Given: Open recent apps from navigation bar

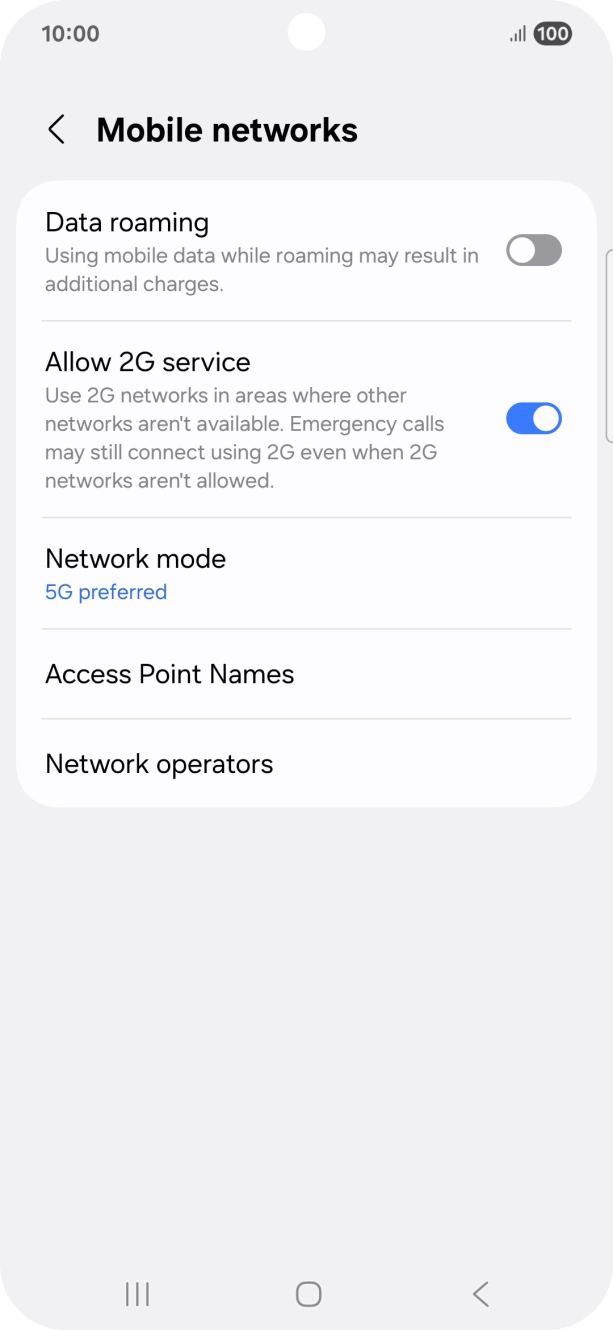Looking at the screenshot, I should point(137,1294).
